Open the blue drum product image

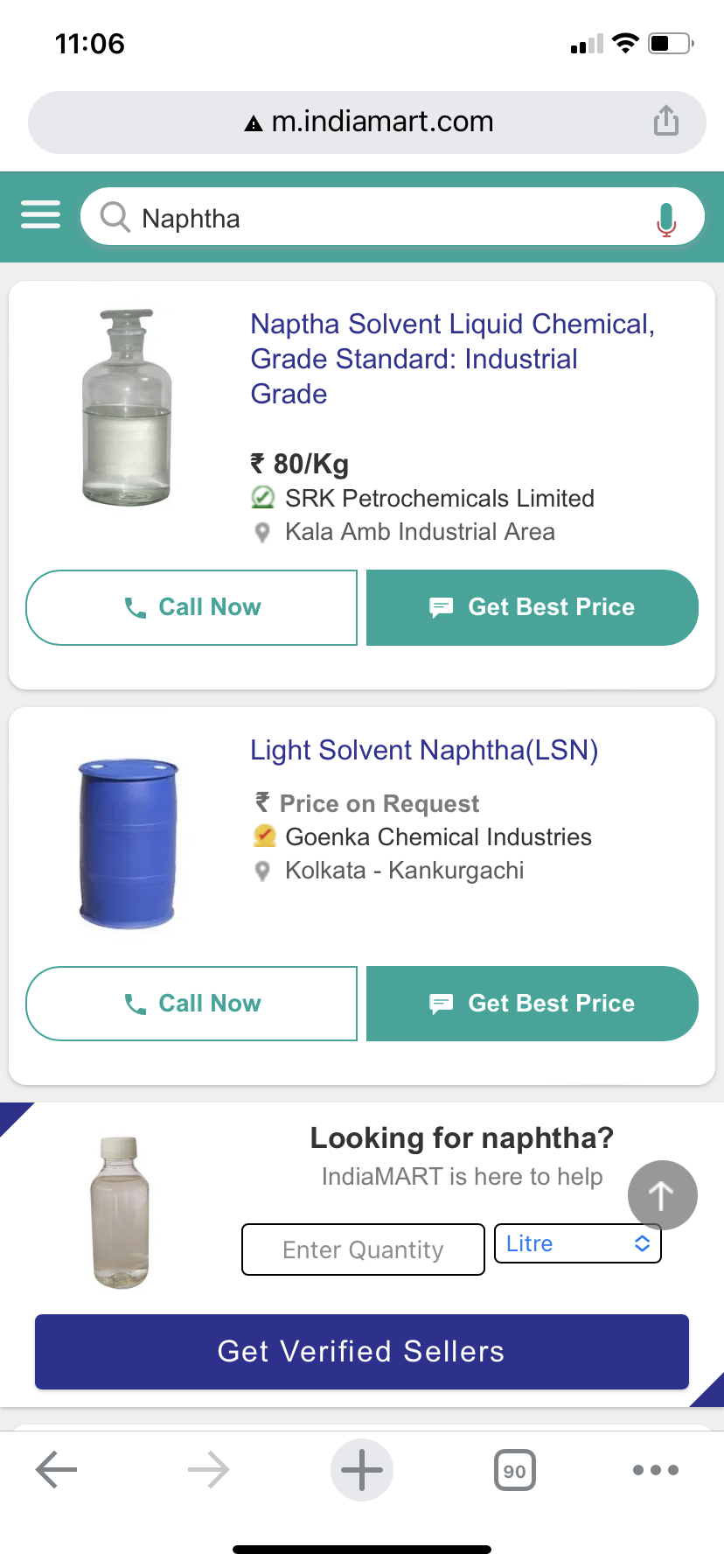tap(128, 843)
